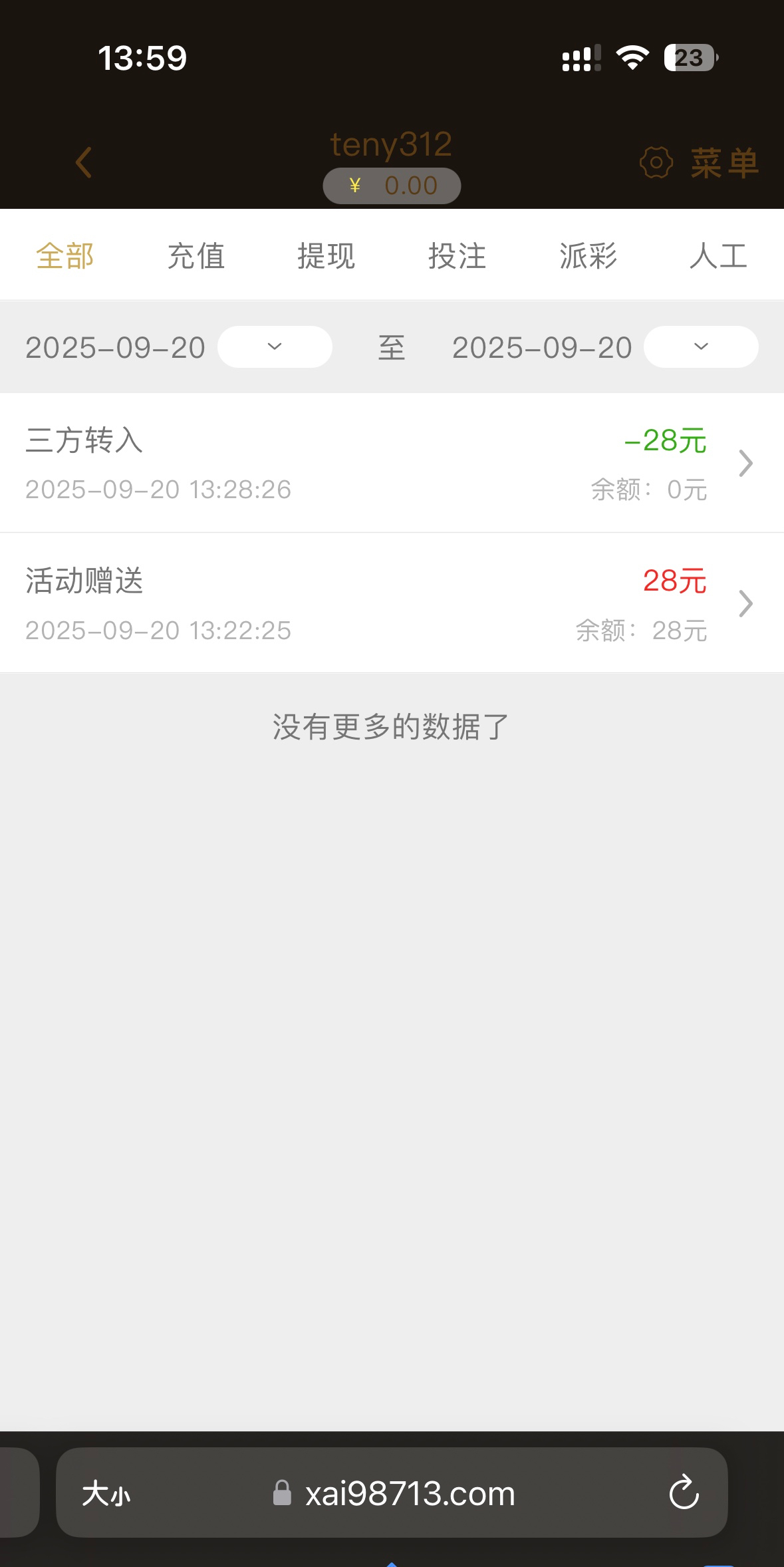Expand the start date dropdown
The image size is (784, 1567).
pos(275,347)
